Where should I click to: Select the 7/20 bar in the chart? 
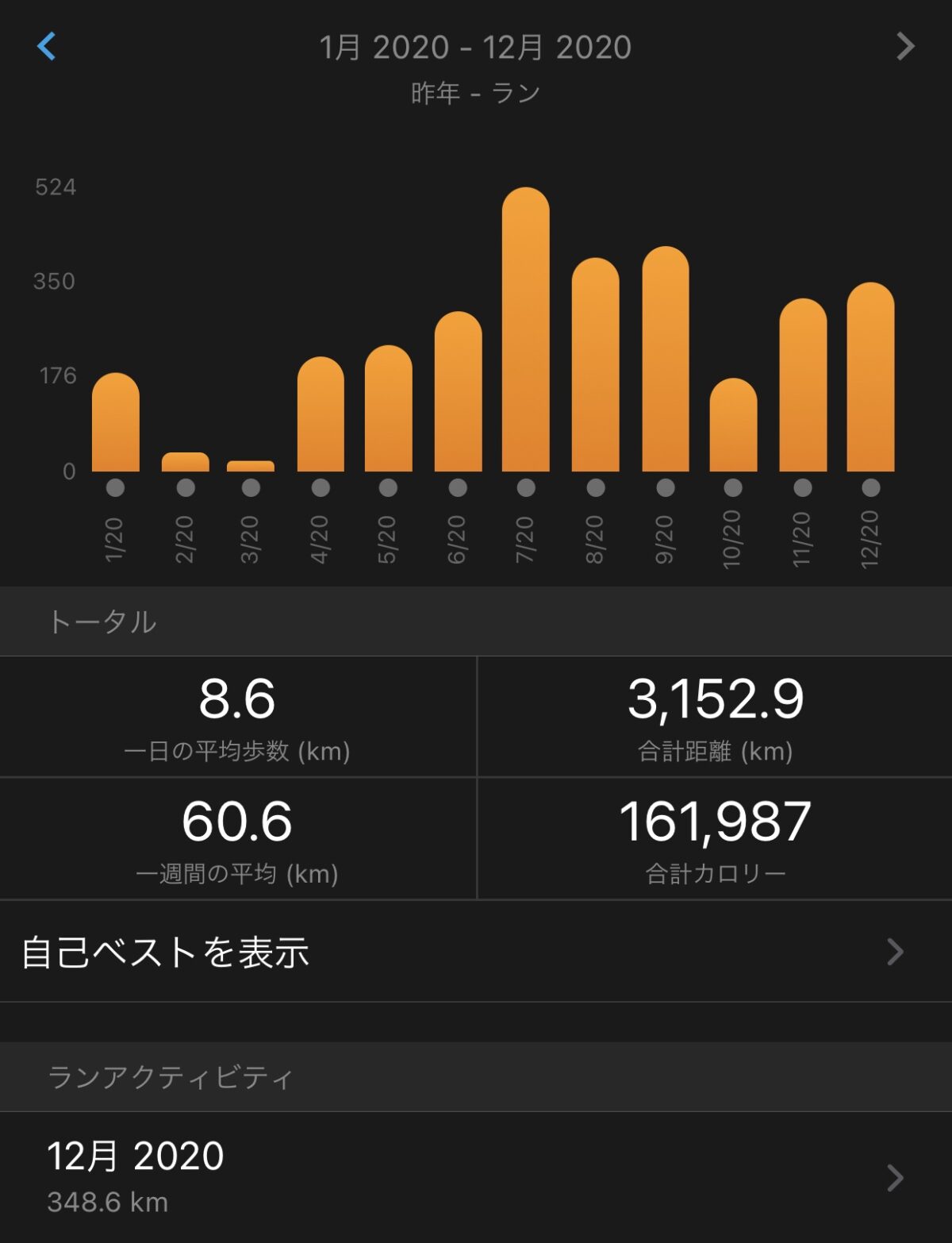pyautogui.click(x=525, y=333)
